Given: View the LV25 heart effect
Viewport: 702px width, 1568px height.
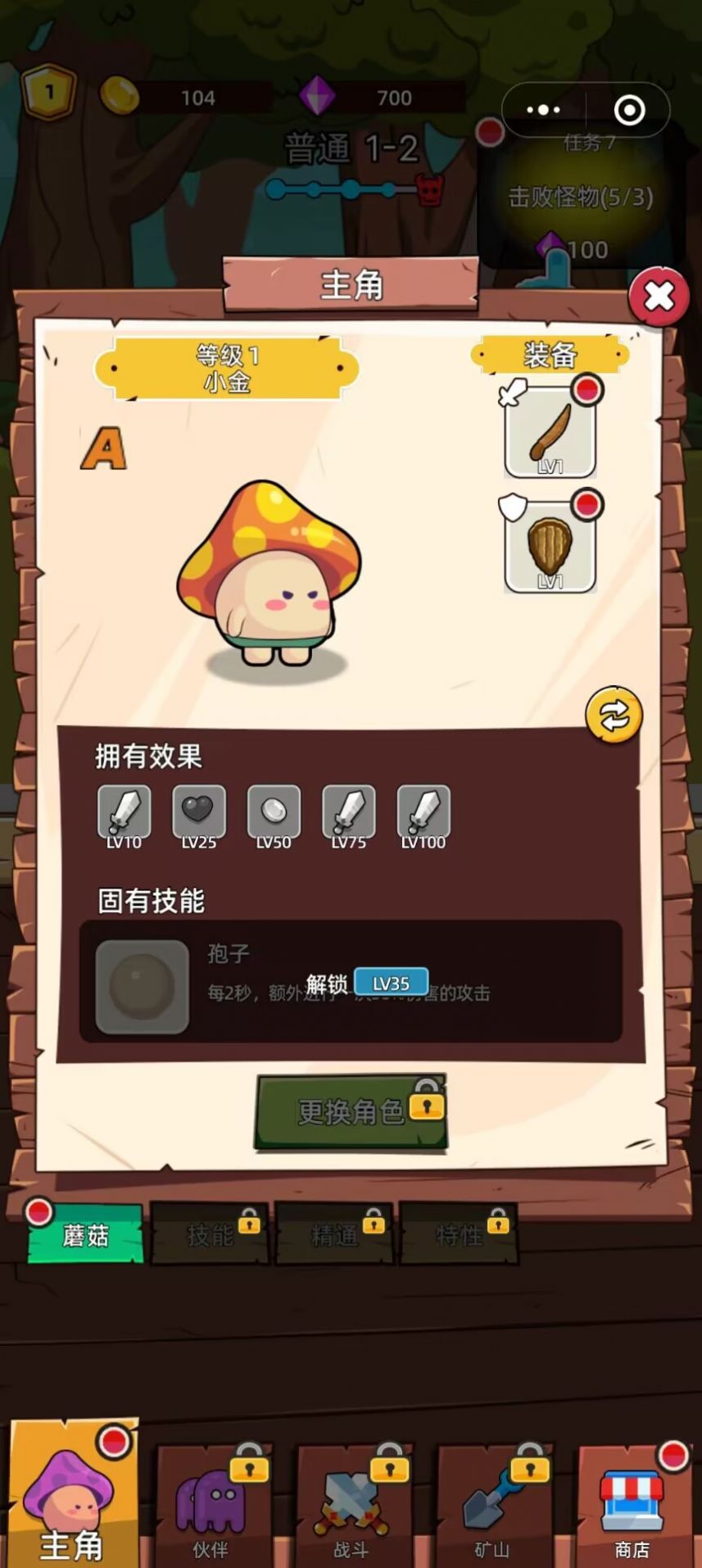Looking at the screenshot, I should pos(198,813).
